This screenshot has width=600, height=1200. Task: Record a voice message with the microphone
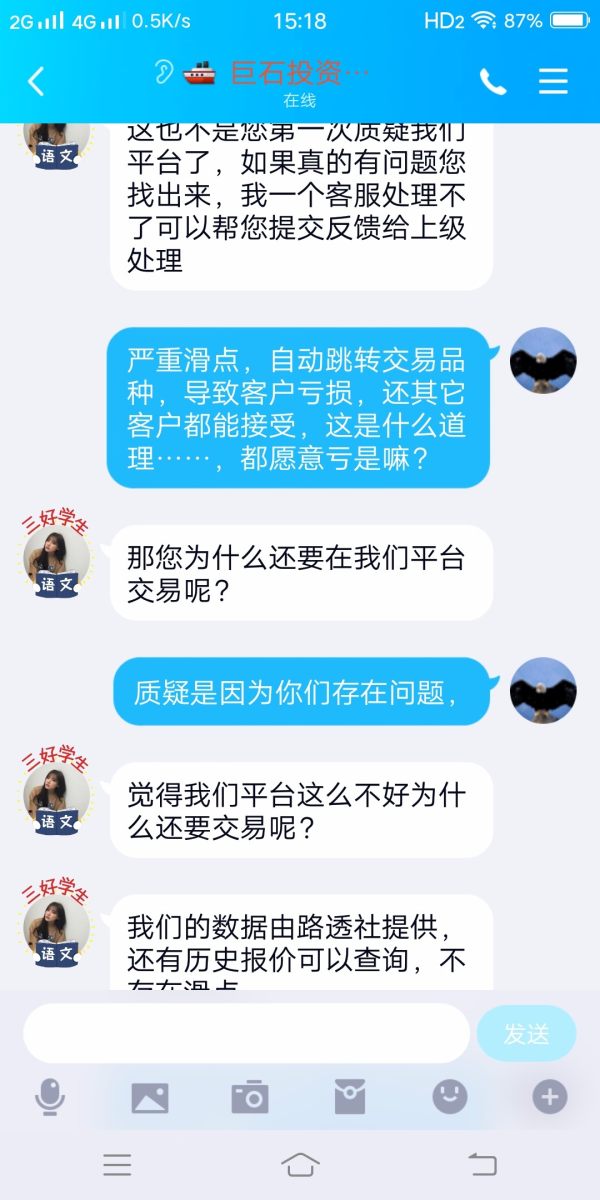50,1097
